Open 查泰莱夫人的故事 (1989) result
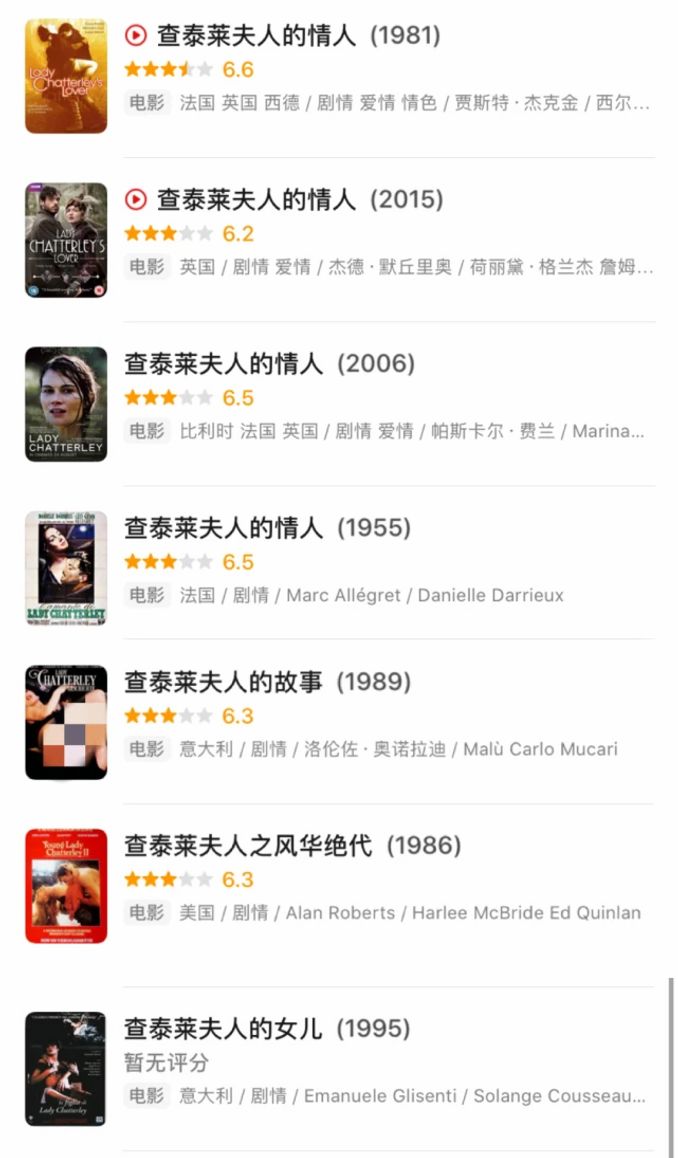Image resolution: width=678 pixels, height=1158 pixels. (266, 682)
